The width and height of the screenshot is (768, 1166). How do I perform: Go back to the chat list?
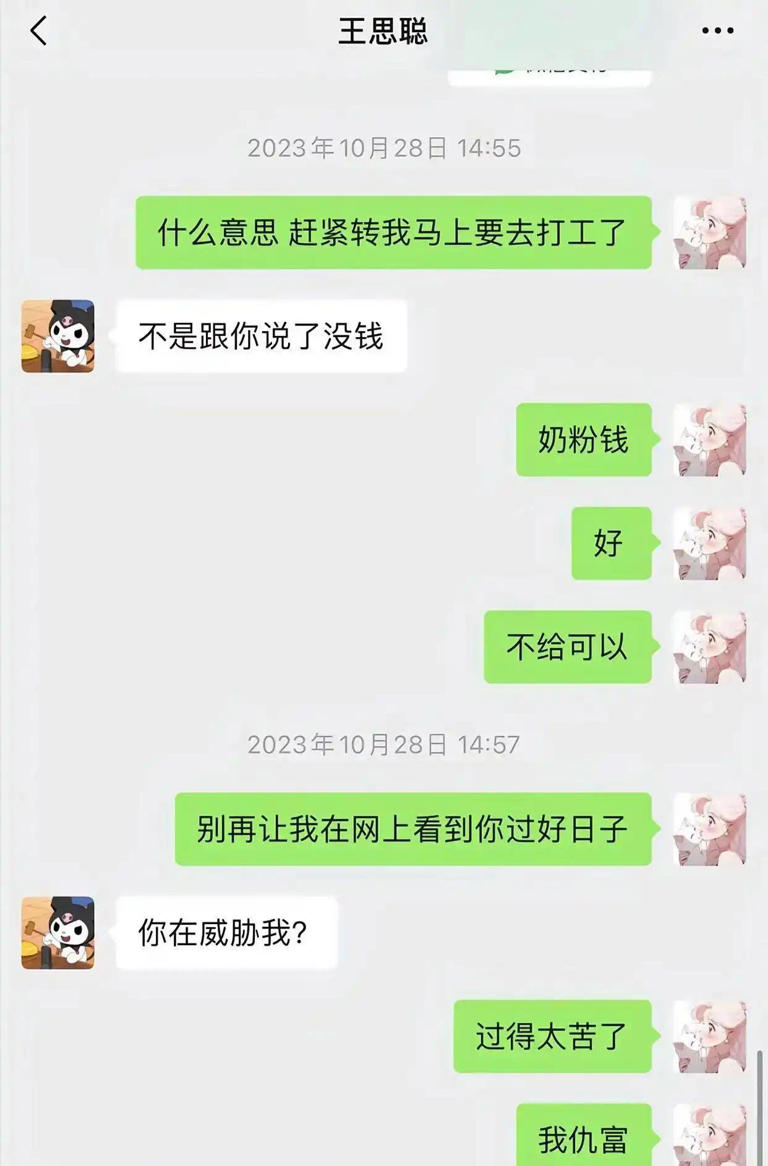click(x=38, y=31)
